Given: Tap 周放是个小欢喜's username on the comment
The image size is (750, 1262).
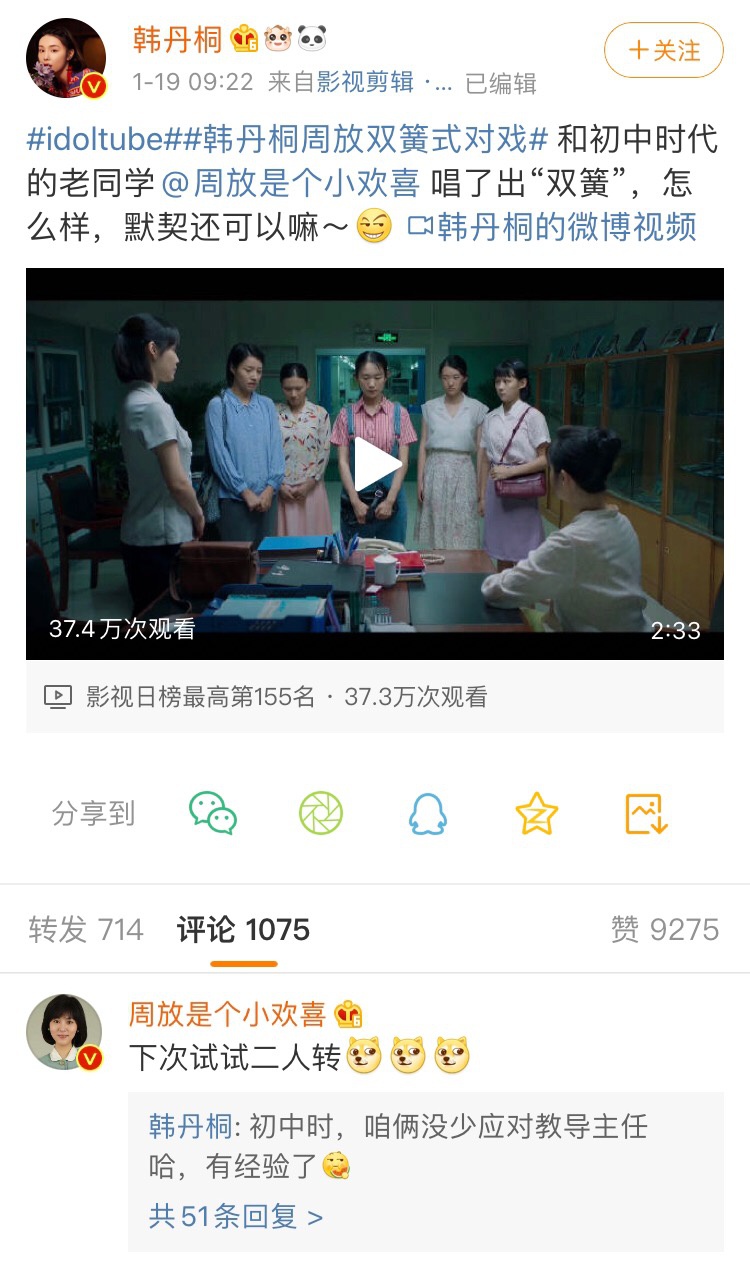Looking at the screenshot, I should pos(228,1014).
